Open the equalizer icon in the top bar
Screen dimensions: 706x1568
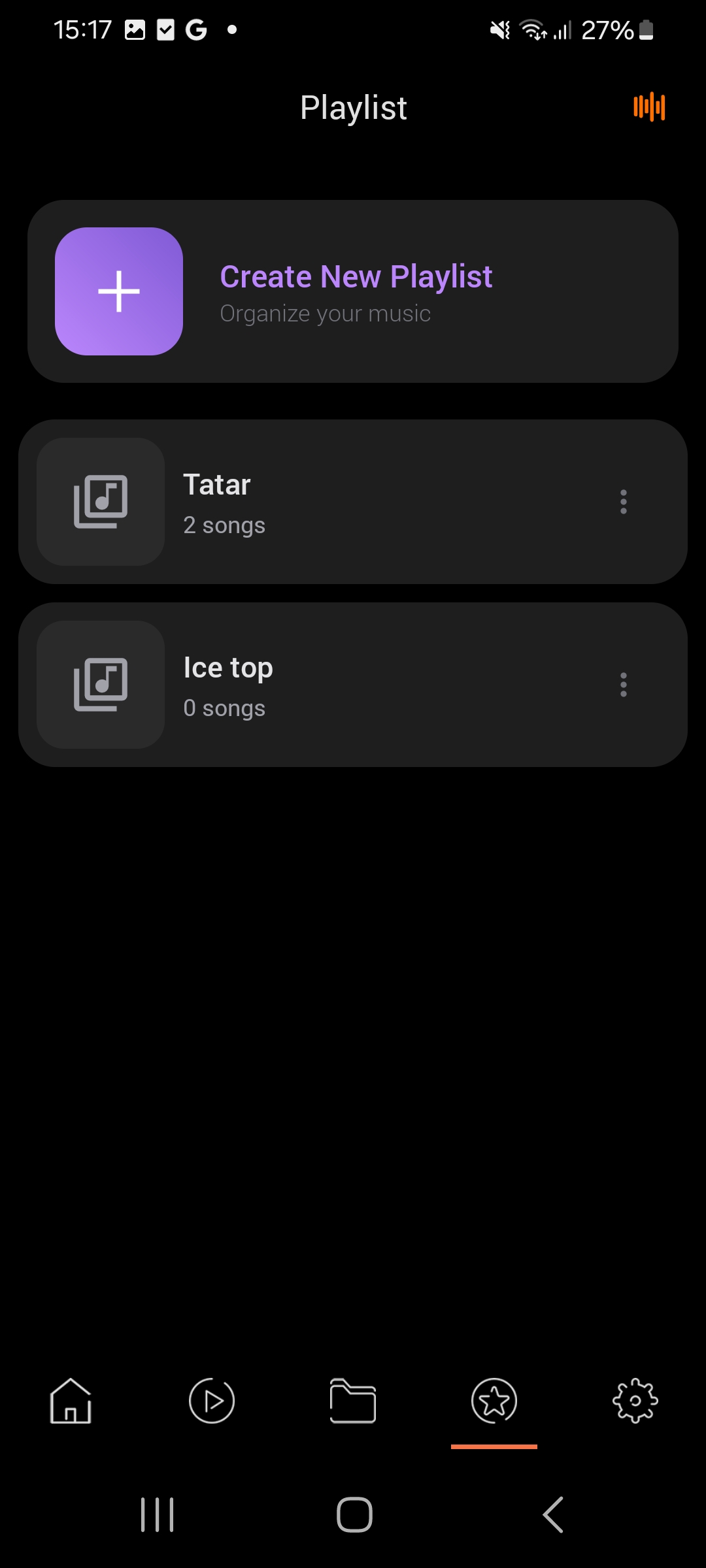point(650,107)
